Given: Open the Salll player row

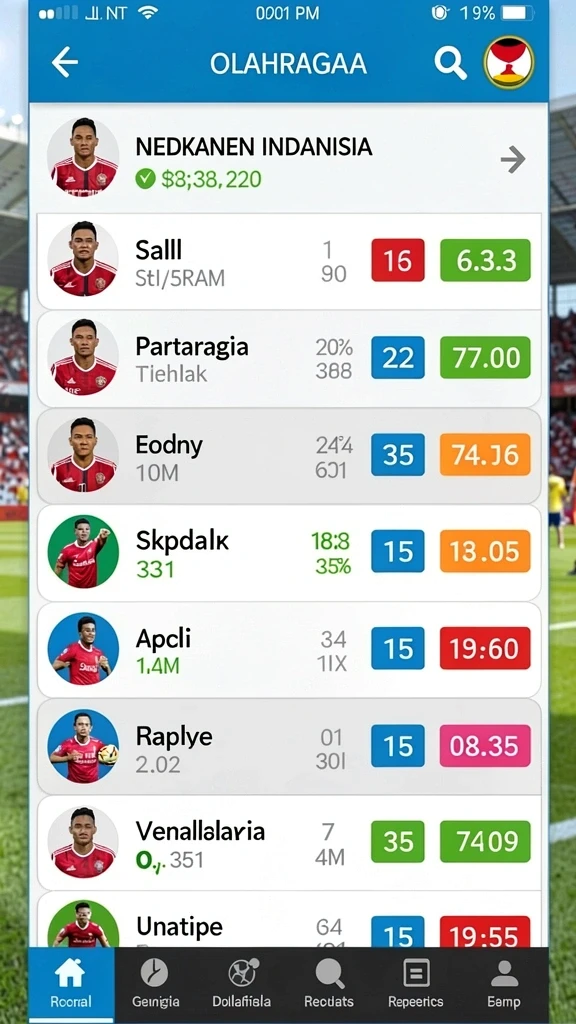Looking at the screenshot, I should click(289, 261).
